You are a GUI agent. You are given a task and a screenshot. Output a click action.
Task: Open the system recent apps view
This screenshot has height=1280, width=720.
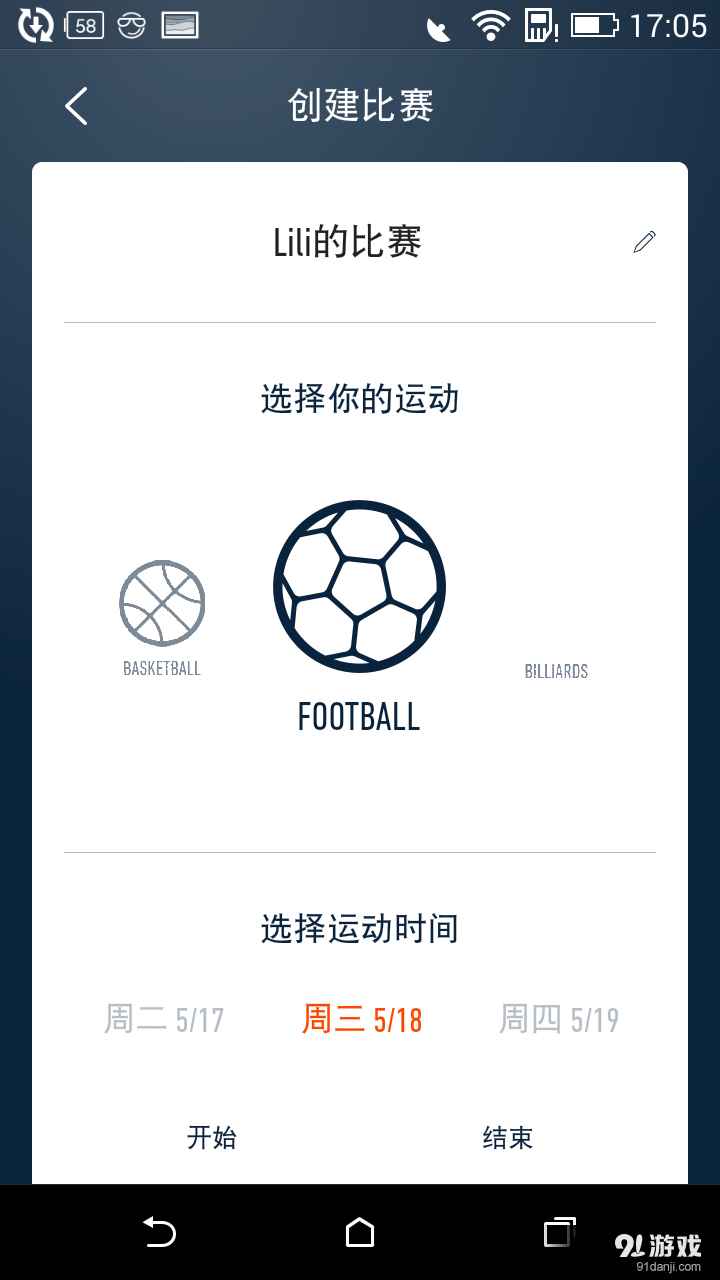click(559, 1233)
